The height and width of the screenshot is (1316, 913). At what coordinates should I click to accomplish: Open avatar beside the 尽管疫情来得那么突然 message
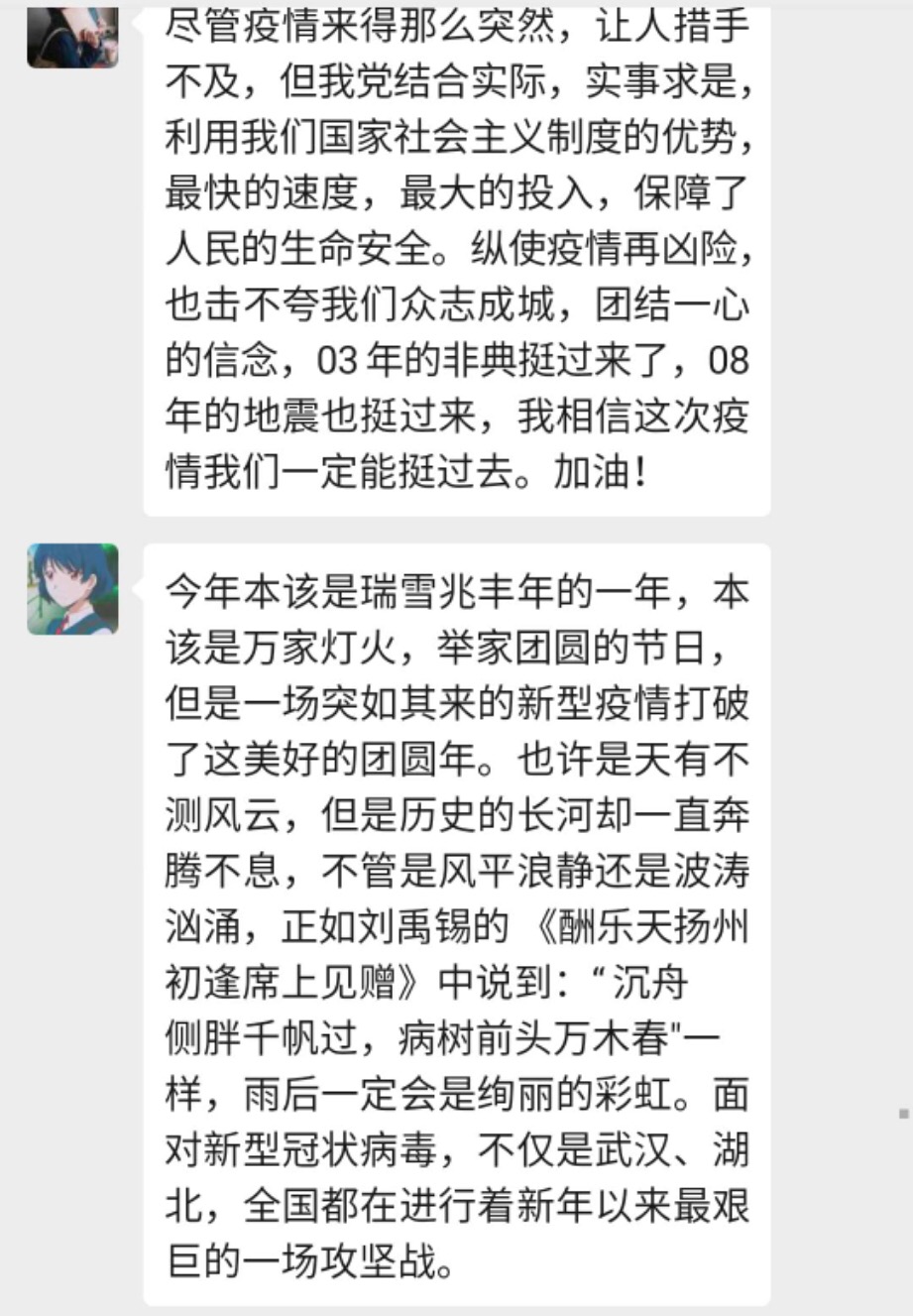tap(72, 37)
